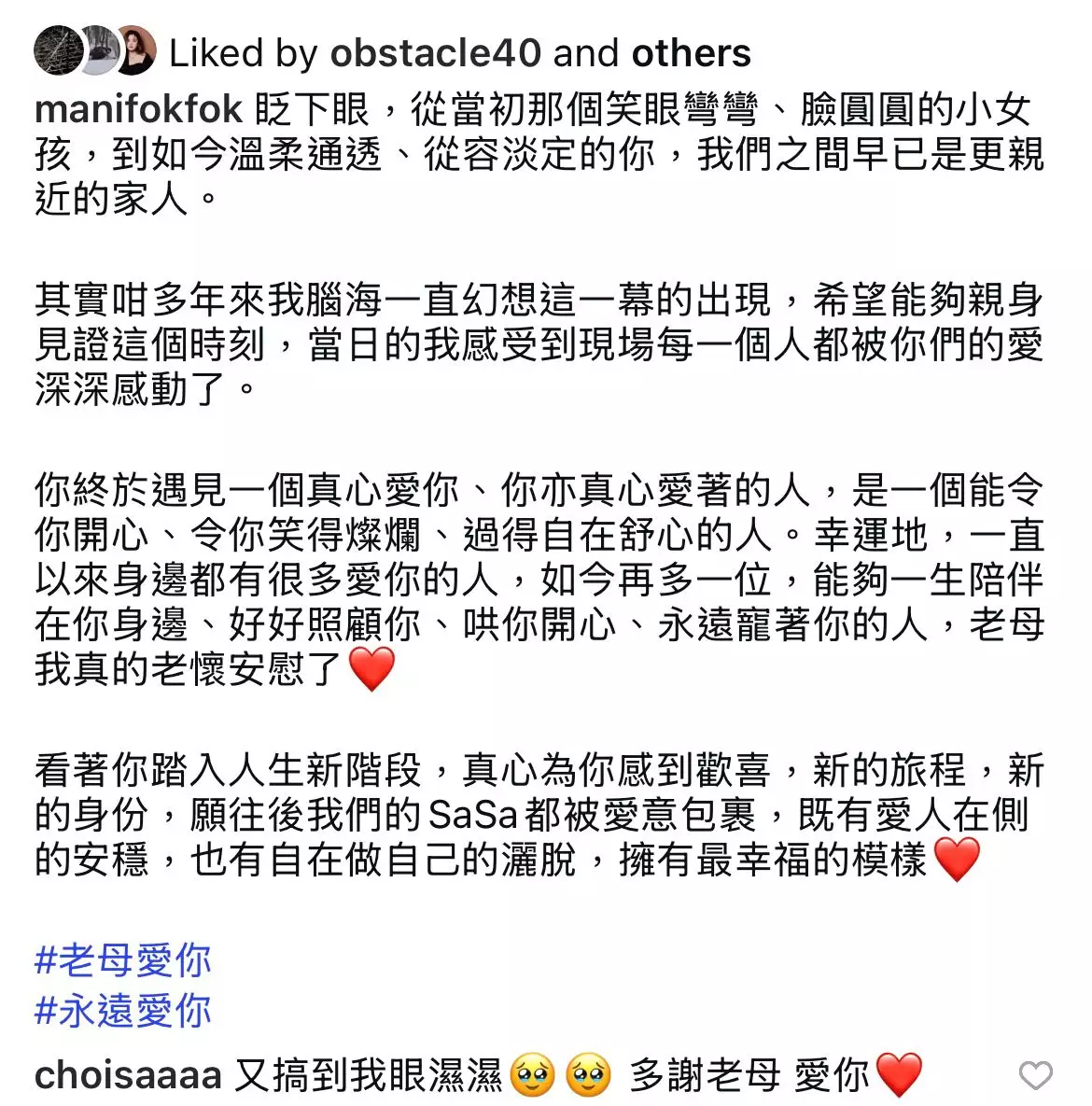Screen dimensions: 1092x1106
Task: View others who liked this post
Action: (691, 53)
